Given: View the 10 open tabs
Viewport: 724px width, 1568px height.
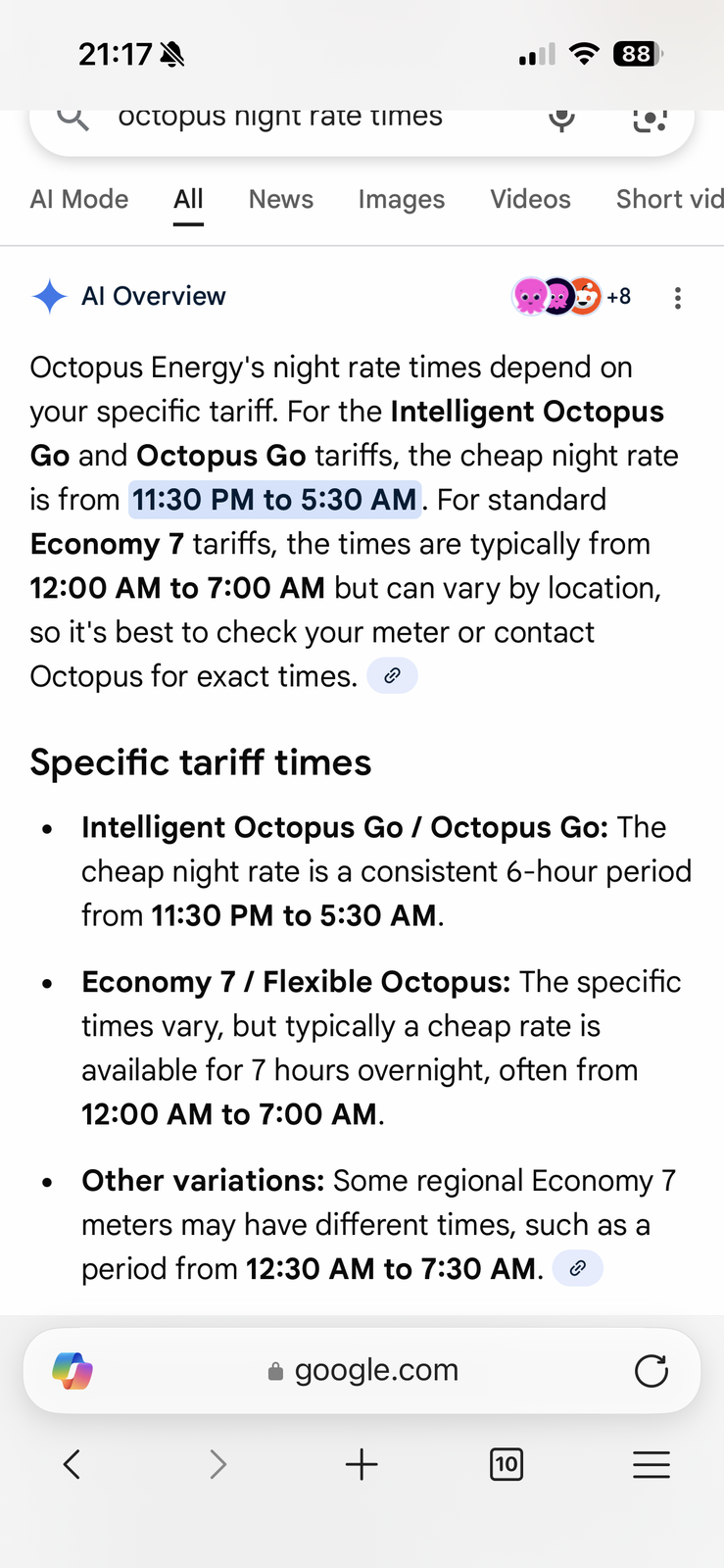Looking at the screenshot, I should (x=506, y=1464).
